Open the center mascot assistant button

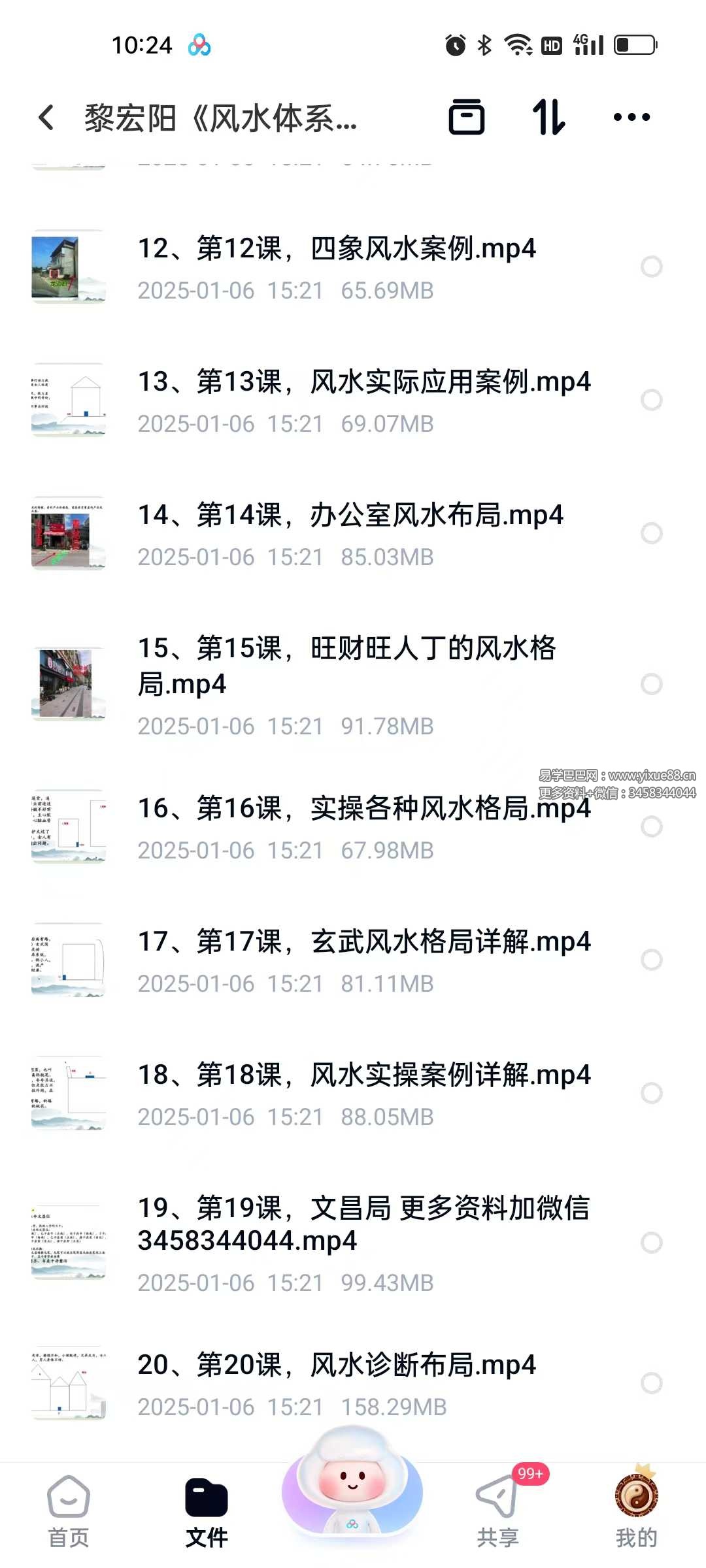pyautogui.click(x=352, y=1490)
